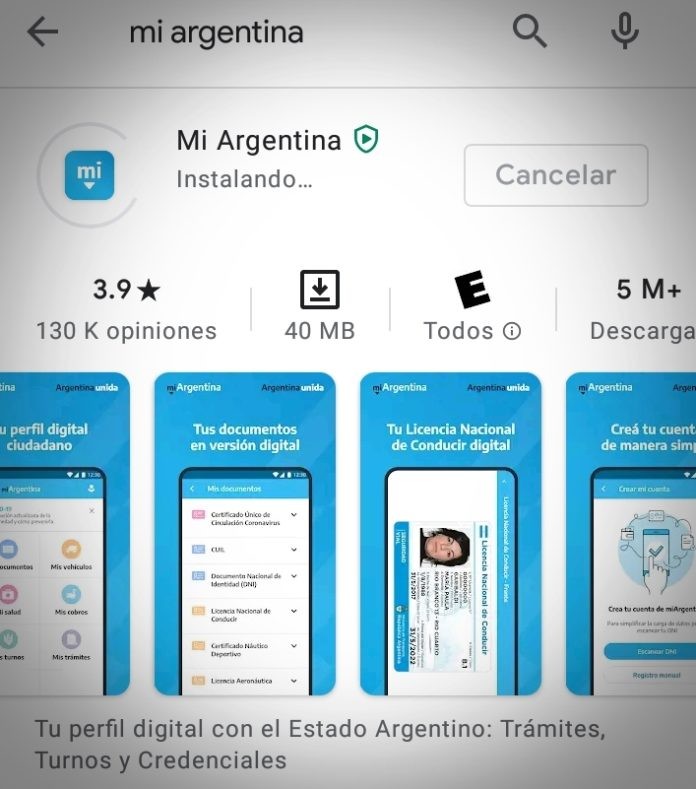Open search with the magnifier icon

530,32
